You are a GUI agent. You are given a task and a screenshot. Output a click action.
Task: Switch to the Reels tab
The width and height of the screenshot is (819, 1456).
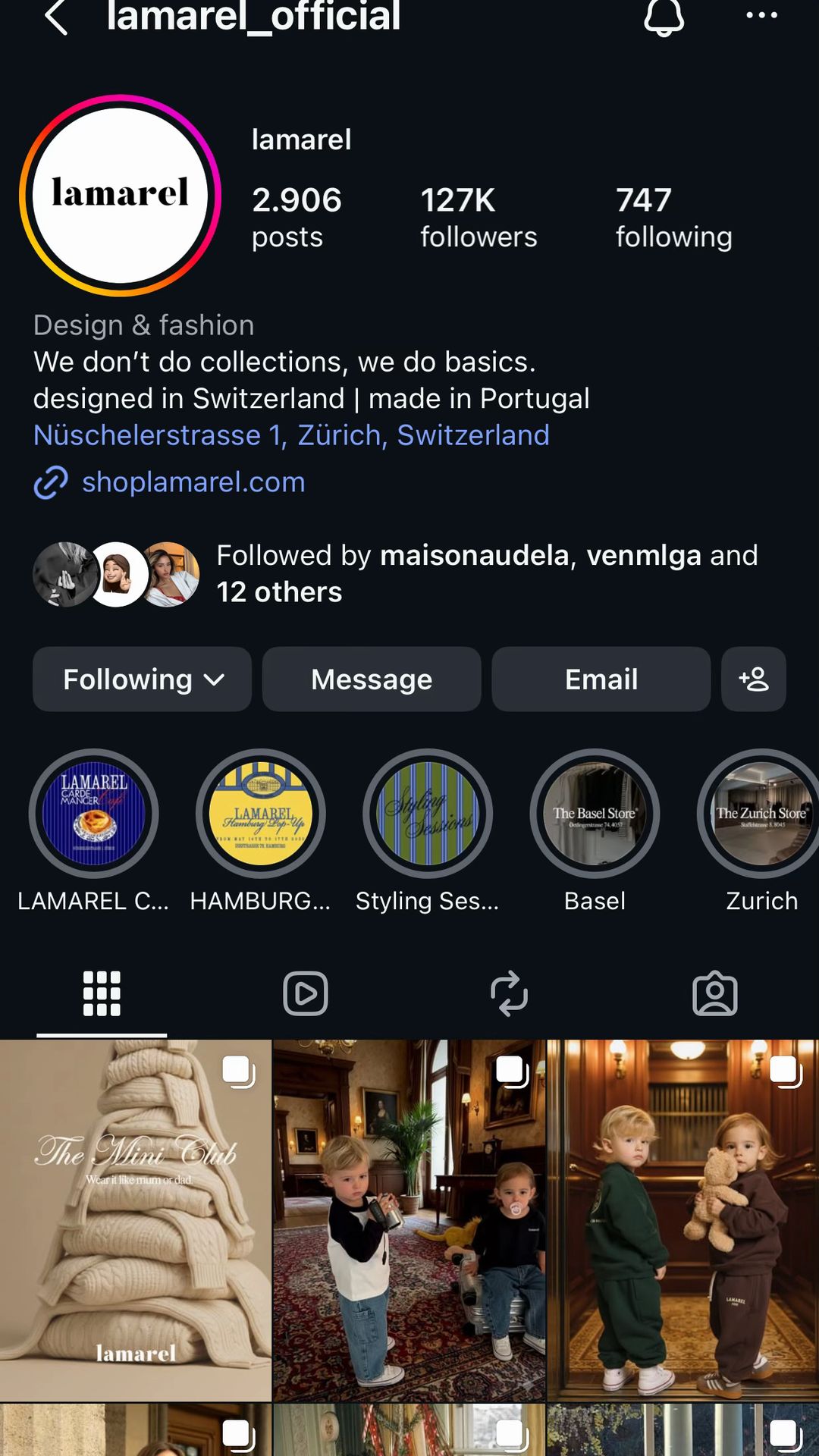pyautogui.click(x=306, y=993)
